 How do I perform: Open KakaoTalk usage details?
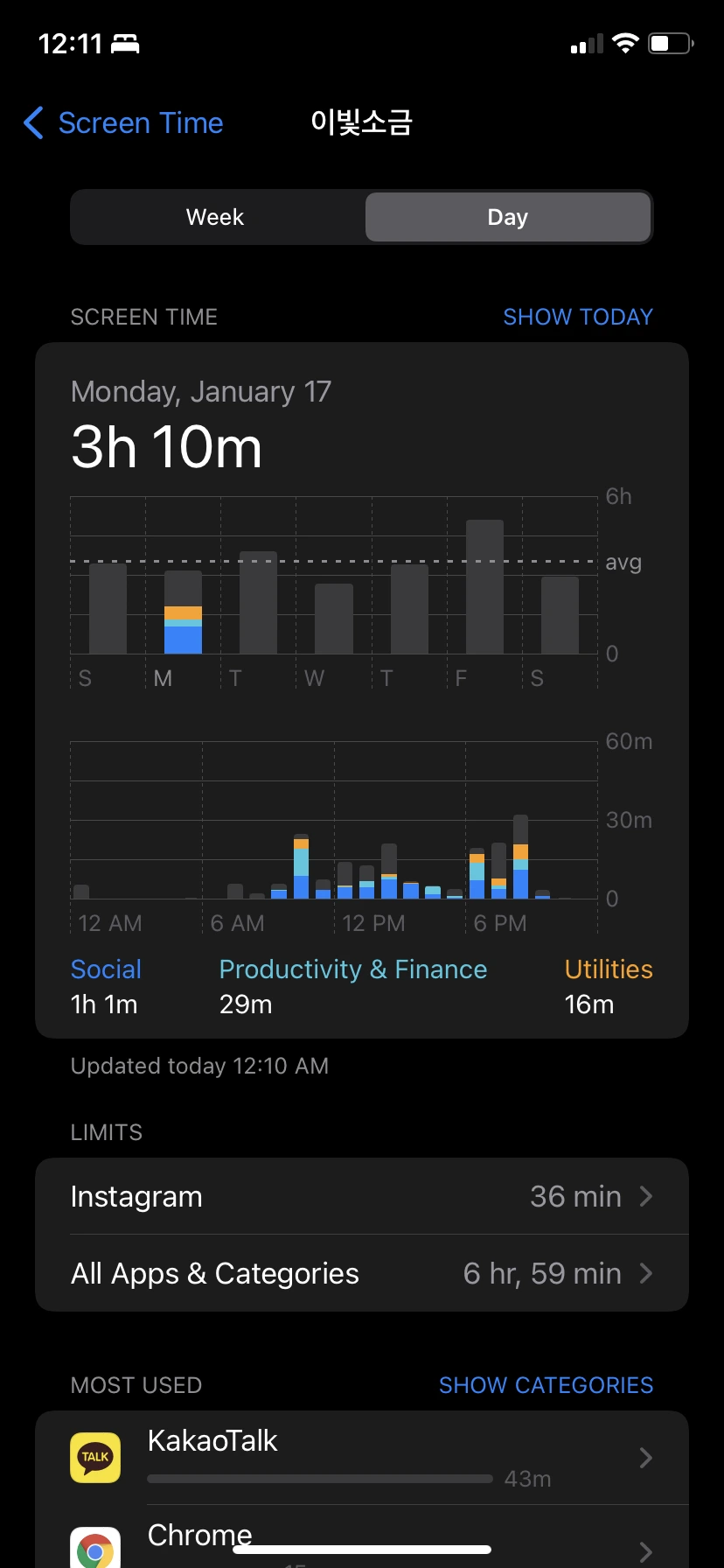tap(362, 1458)
